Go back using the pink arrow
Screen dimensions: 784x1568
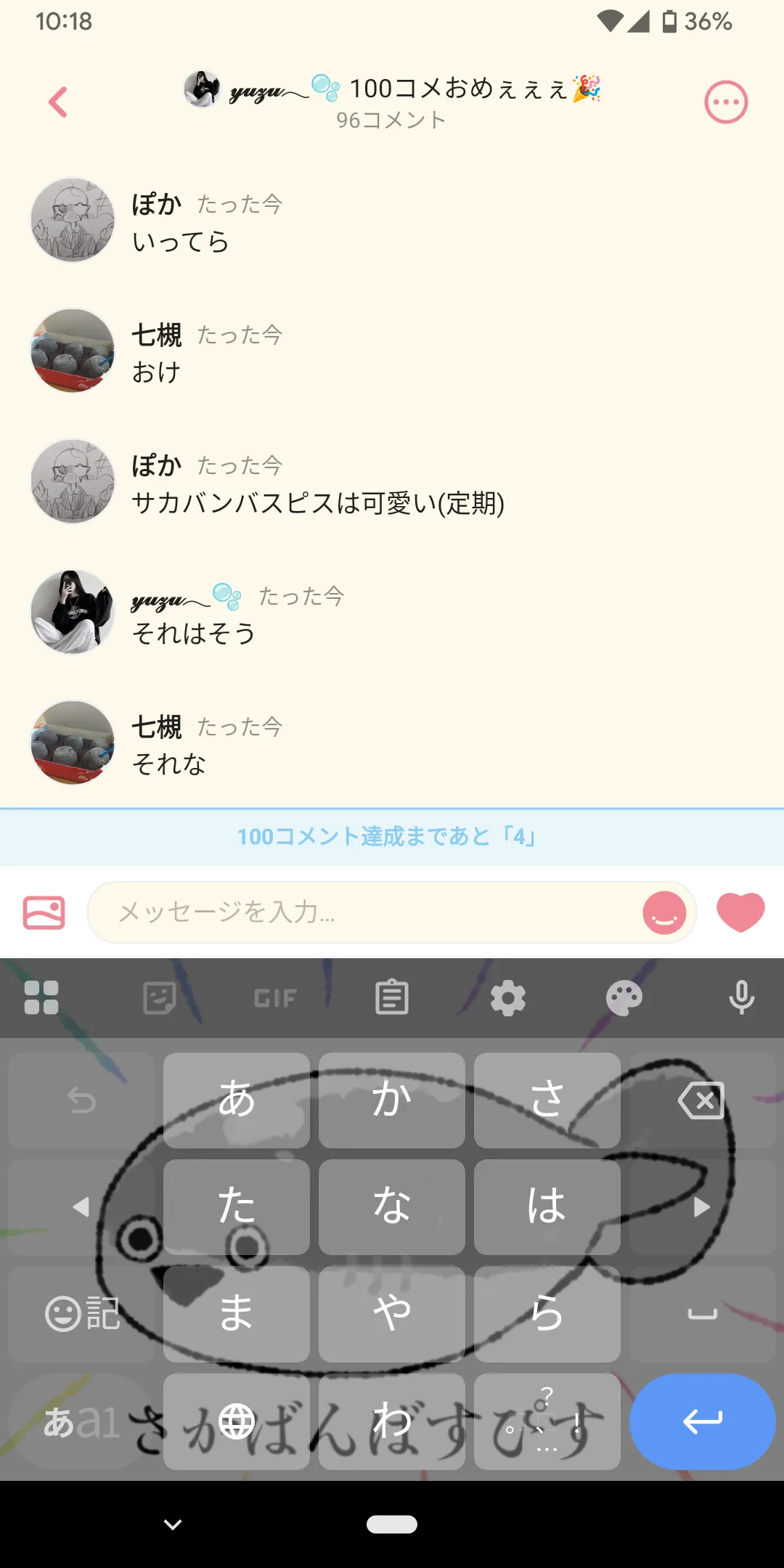pos(58,102)
